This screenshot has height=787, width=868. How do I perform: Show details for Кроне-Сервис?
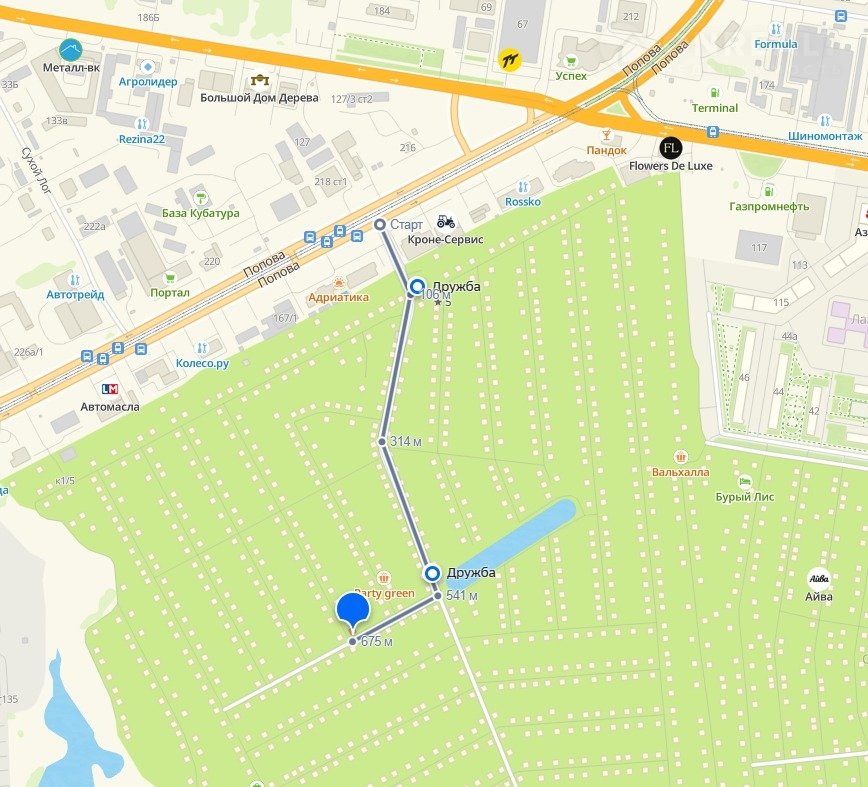pos(445,222)
